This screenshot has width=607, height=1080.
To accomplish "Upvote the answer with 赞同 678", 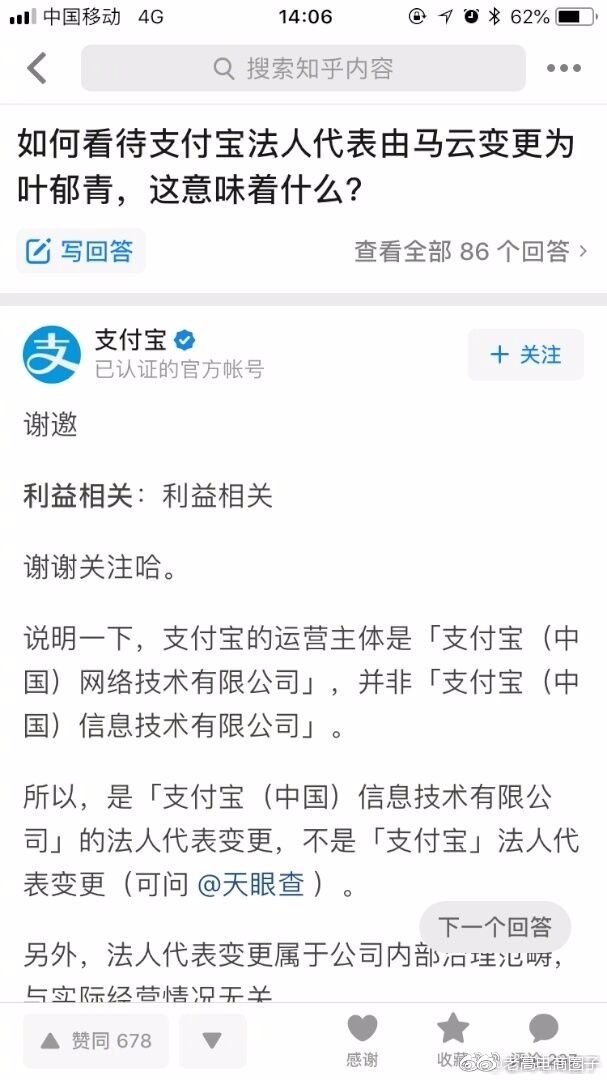I will (96, 1041).
